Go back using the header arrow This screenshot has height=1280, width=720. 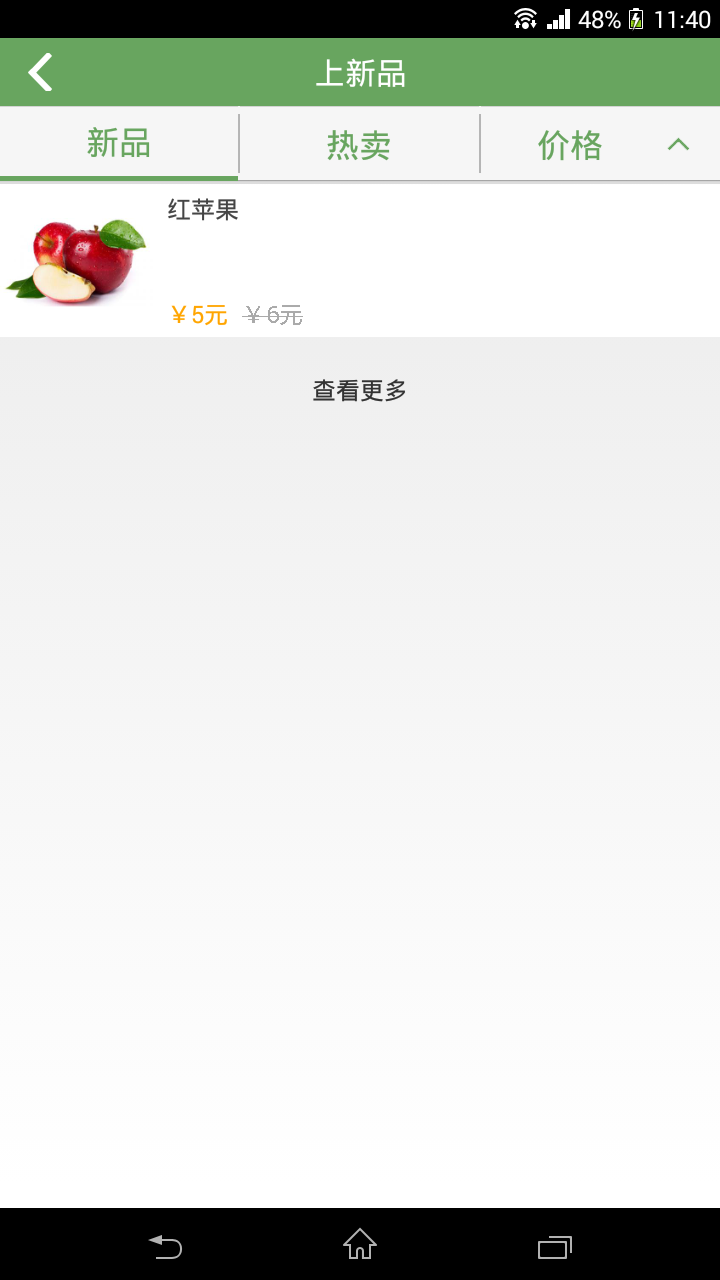point(40,73)
